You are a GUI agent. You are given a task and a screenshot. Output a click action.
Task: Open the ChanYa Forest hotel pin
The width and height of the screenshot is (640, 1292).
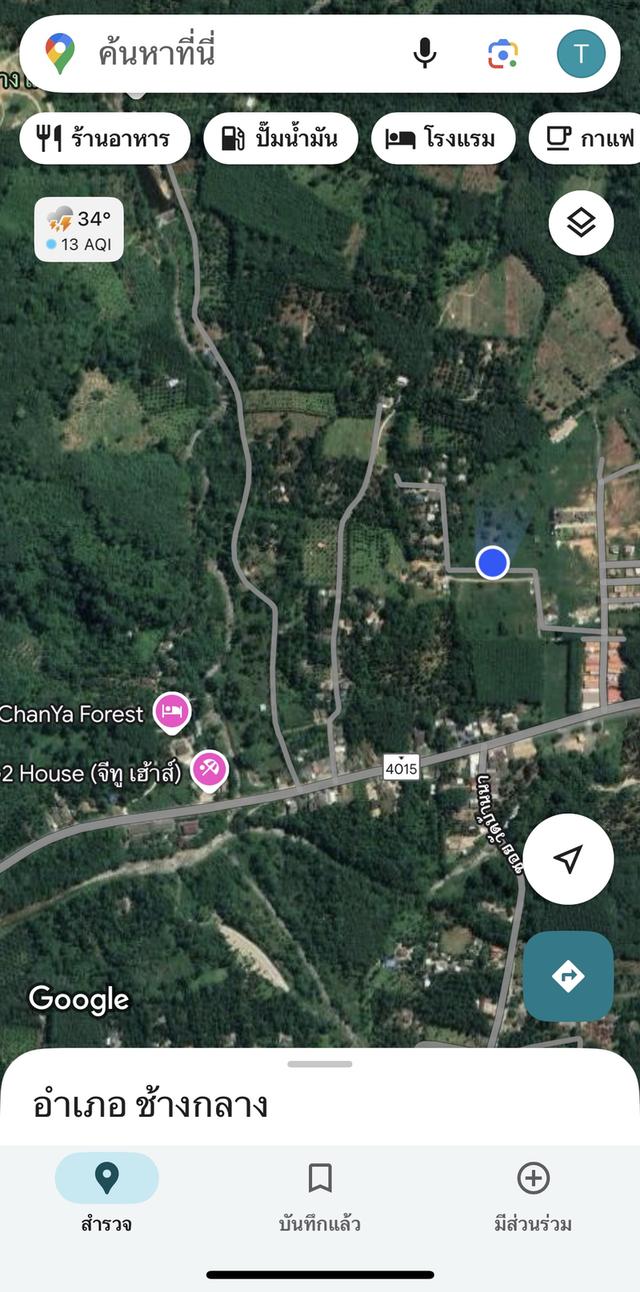coord(173,712)
